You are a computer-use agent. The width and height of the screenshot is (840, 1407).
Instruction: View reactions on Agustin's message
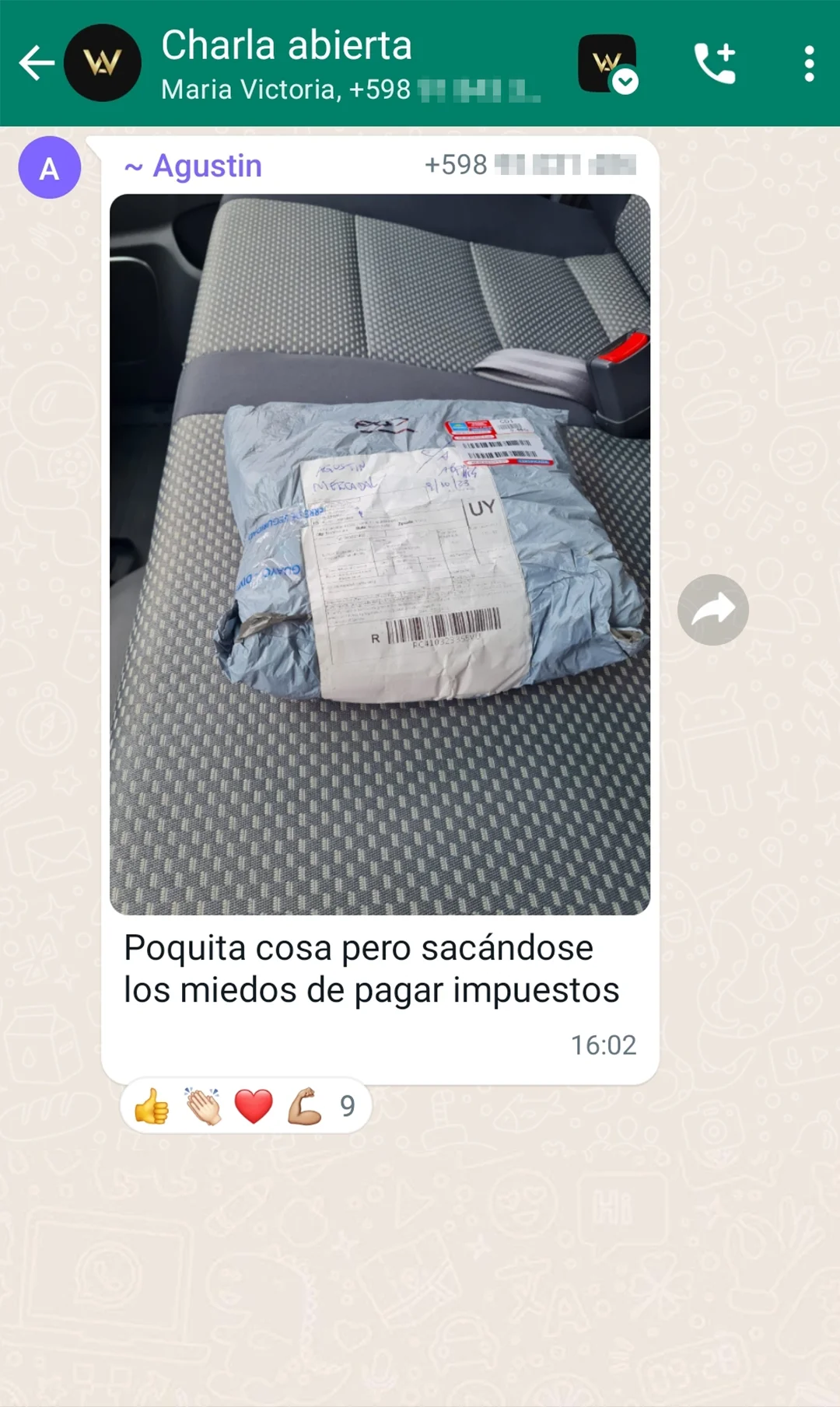point(245,1105)
